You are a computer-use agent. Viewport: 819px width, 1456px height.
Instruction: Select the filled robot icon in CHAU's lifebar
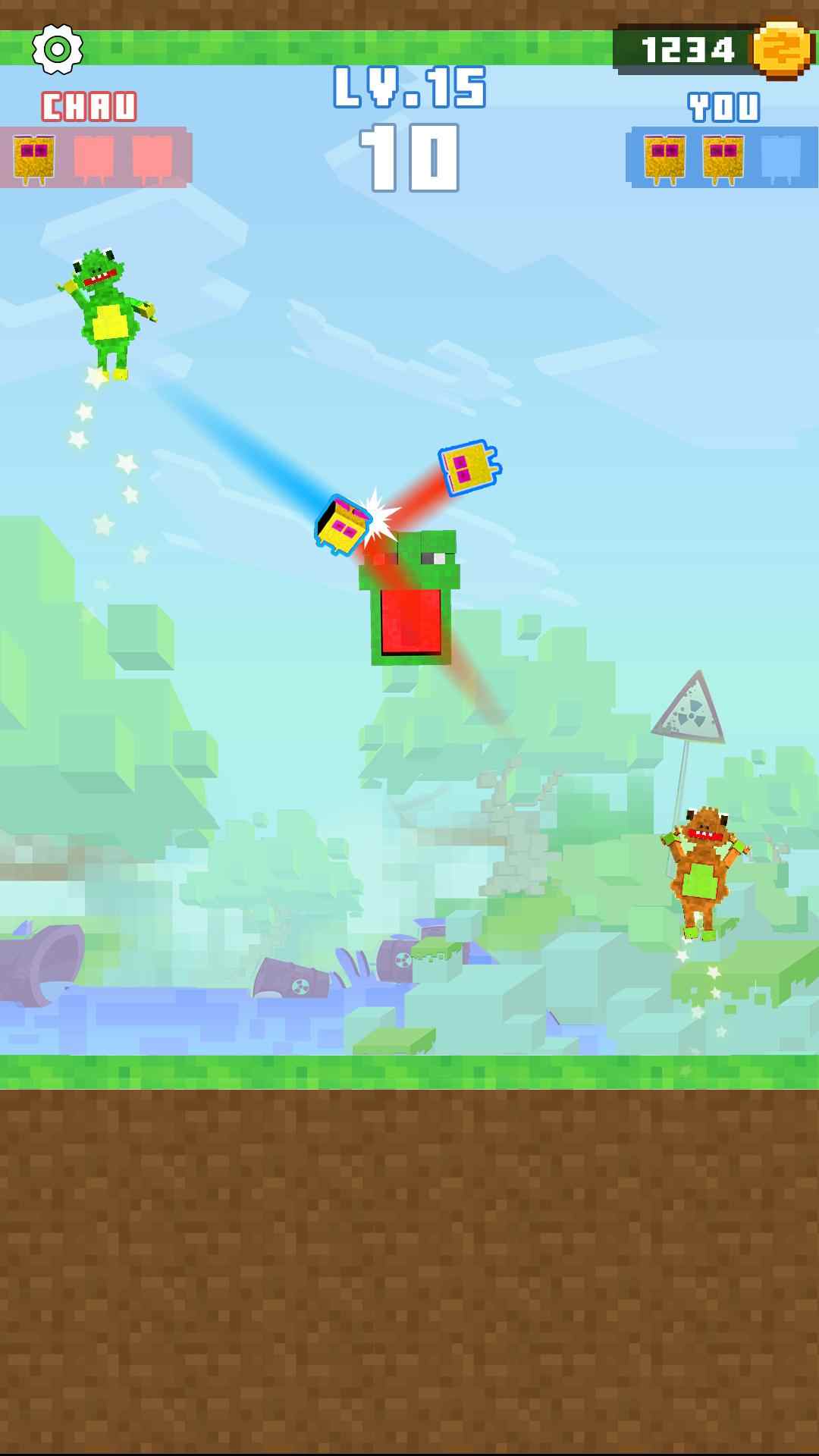click(x=33, y=158)
